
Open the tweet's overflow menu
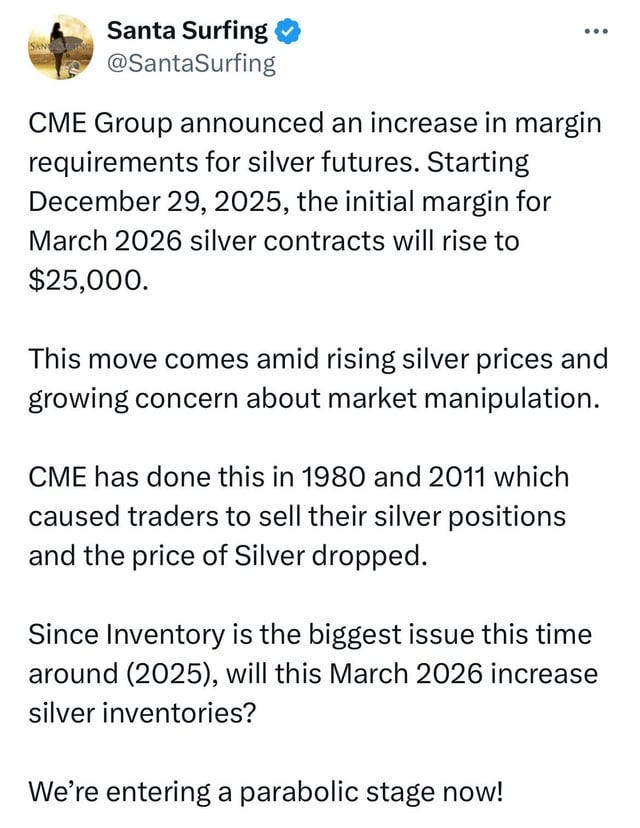click(x=596, y=31)
